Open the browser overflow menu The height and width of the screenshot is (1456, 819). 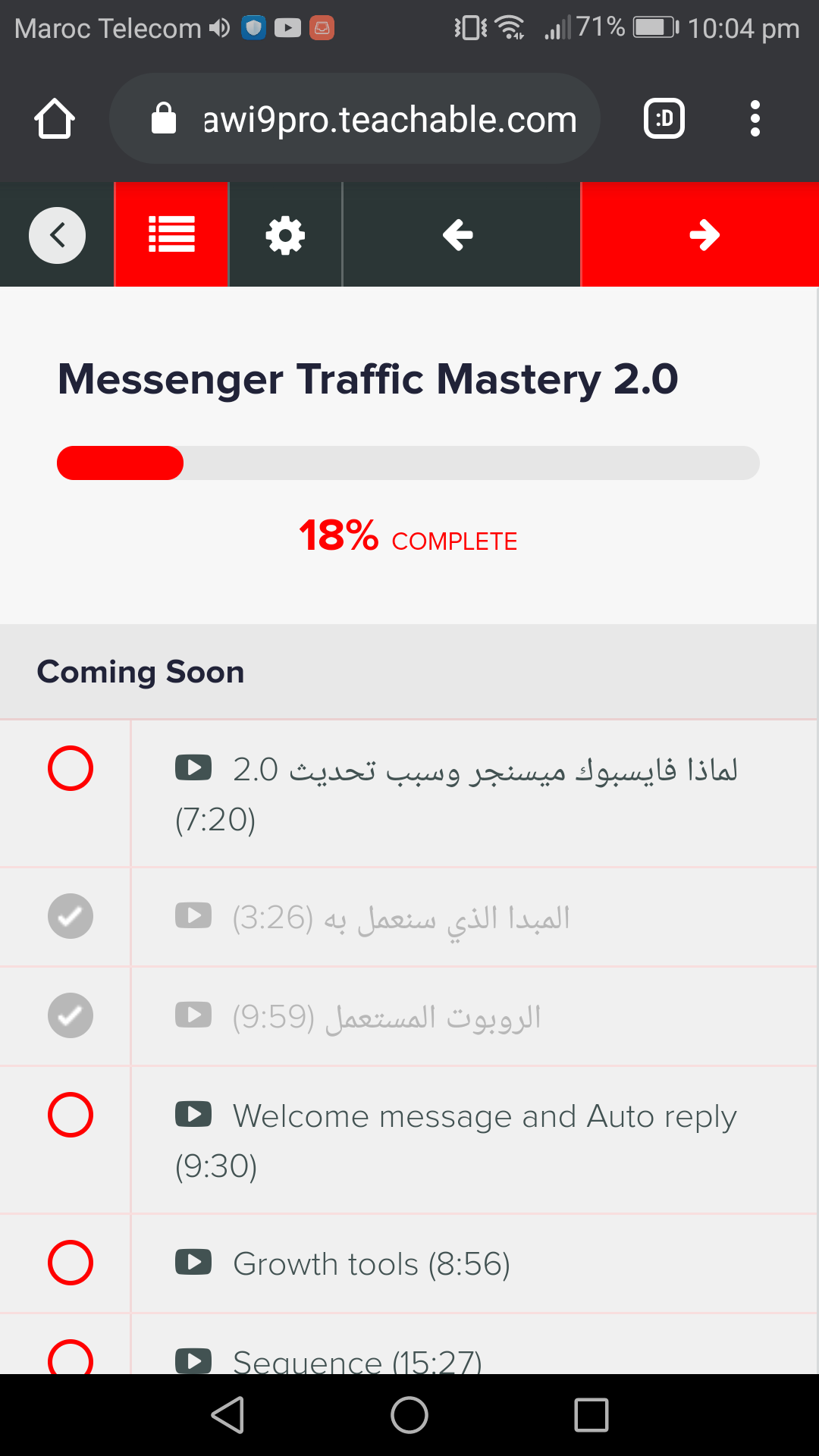pyautogui.click(x=755, y=119)
